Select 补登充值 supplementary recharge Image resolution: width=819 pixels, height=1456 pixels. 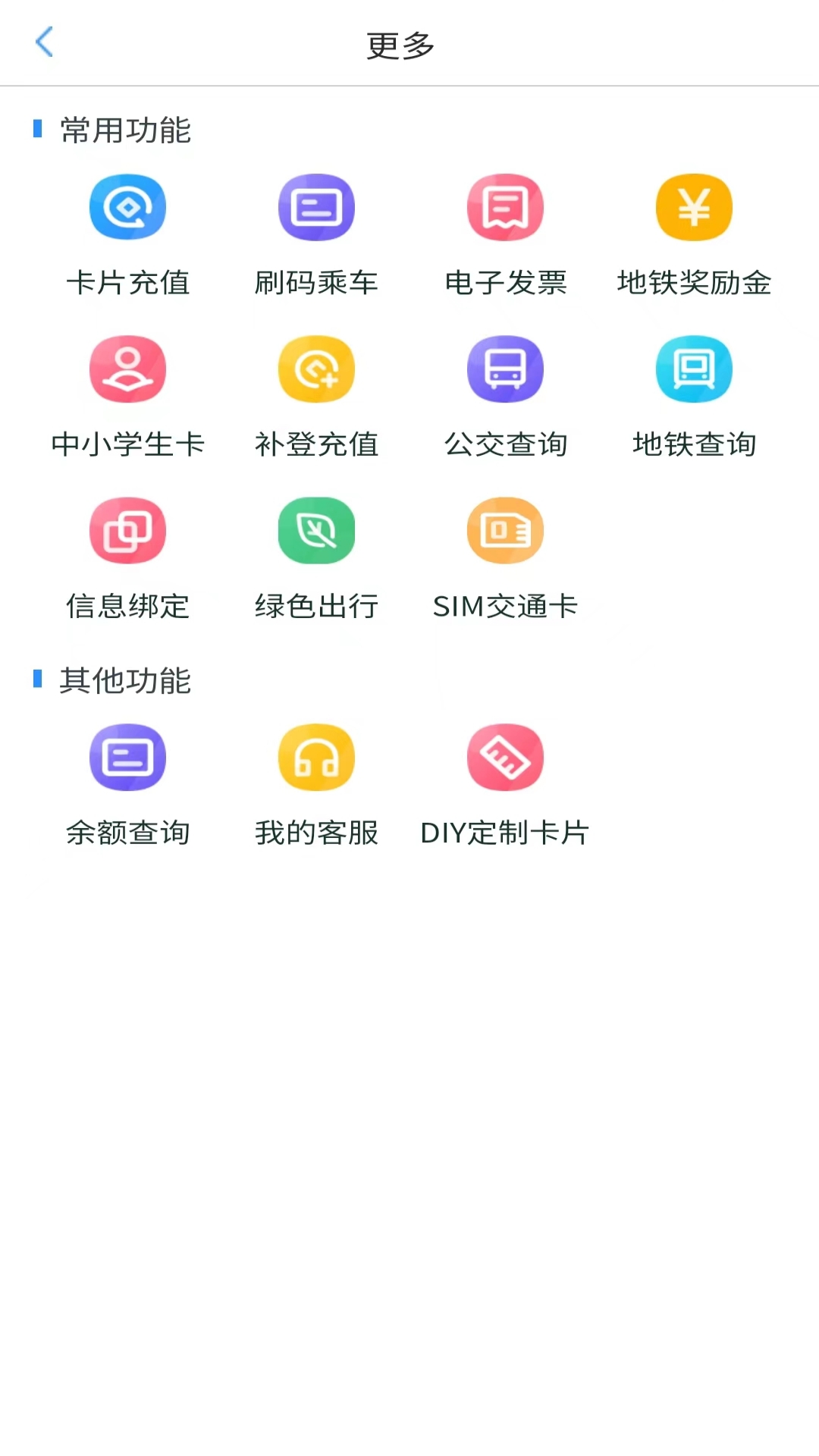click(315, 369)
